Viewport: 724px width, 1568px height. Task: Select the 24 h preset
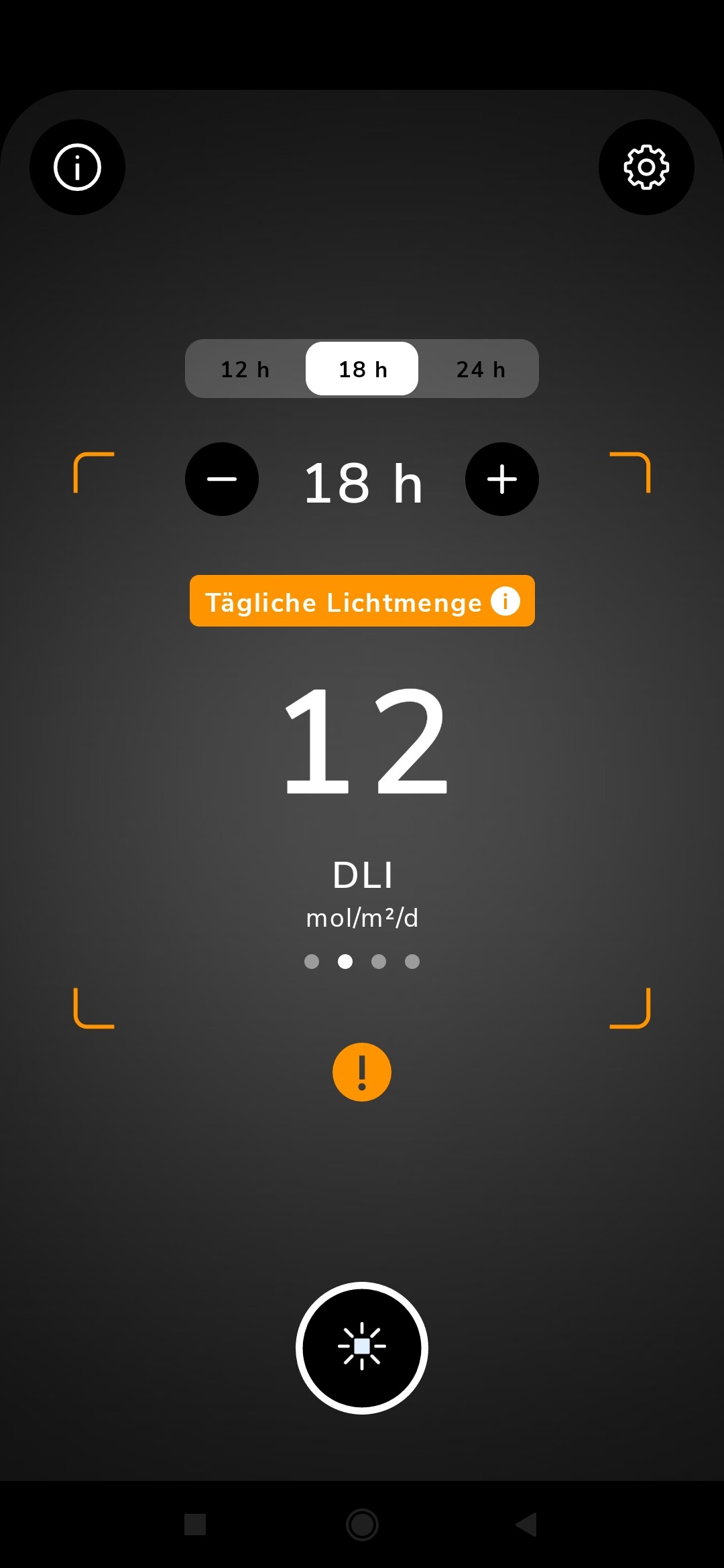coord(480,369)
